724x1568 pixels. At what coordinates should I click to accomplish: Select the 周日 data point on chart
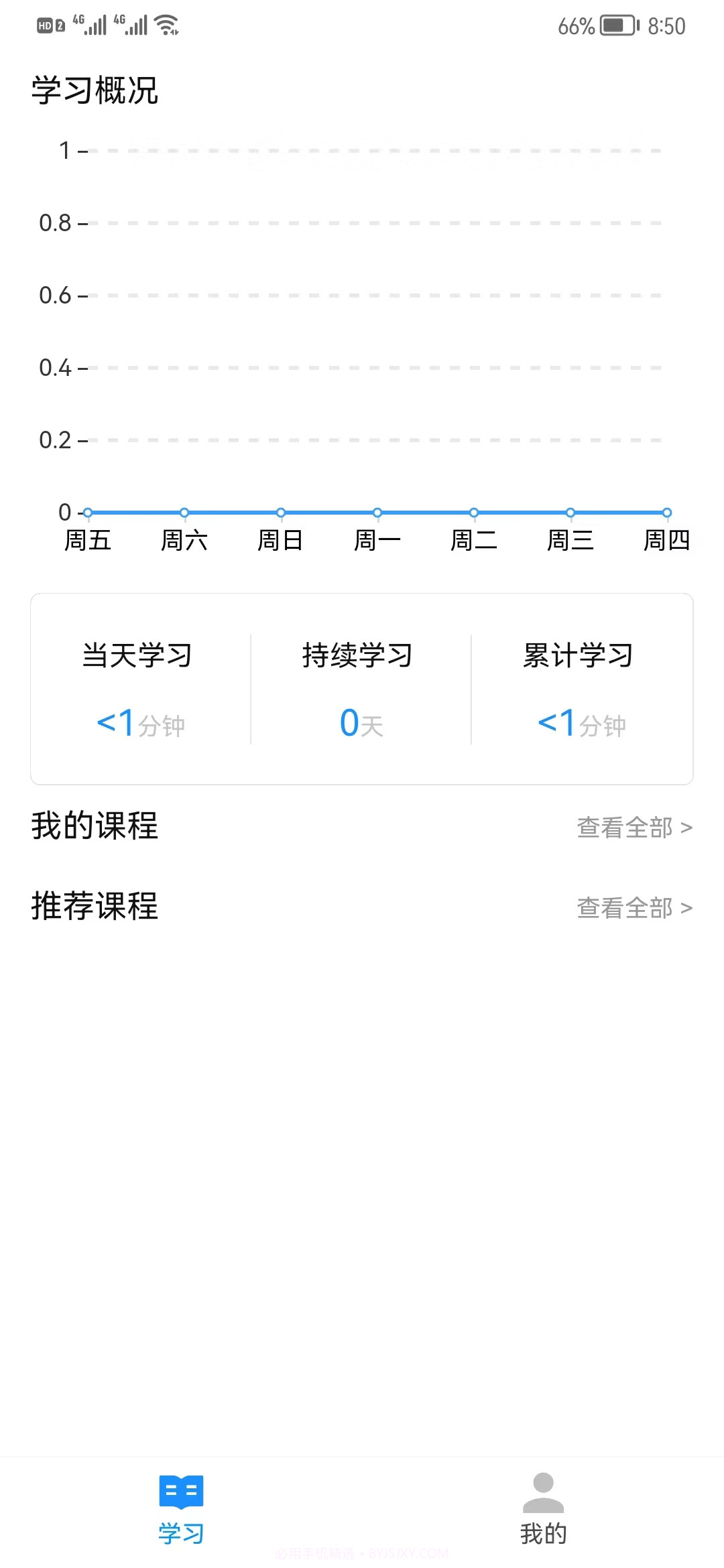coord(280,511)
